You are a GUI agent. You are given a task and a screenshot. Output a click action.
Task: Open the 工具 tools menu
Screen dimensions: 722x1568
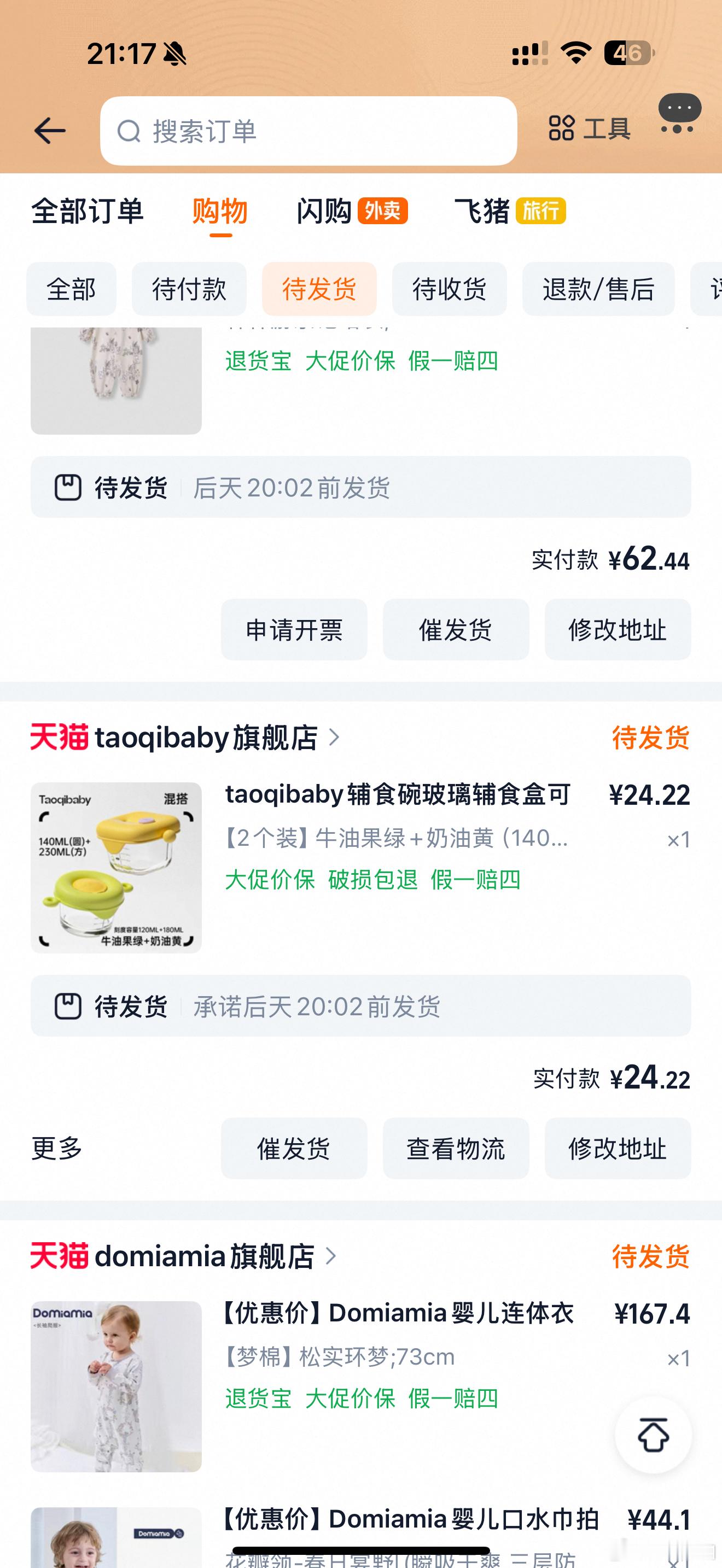click(589, 128)
